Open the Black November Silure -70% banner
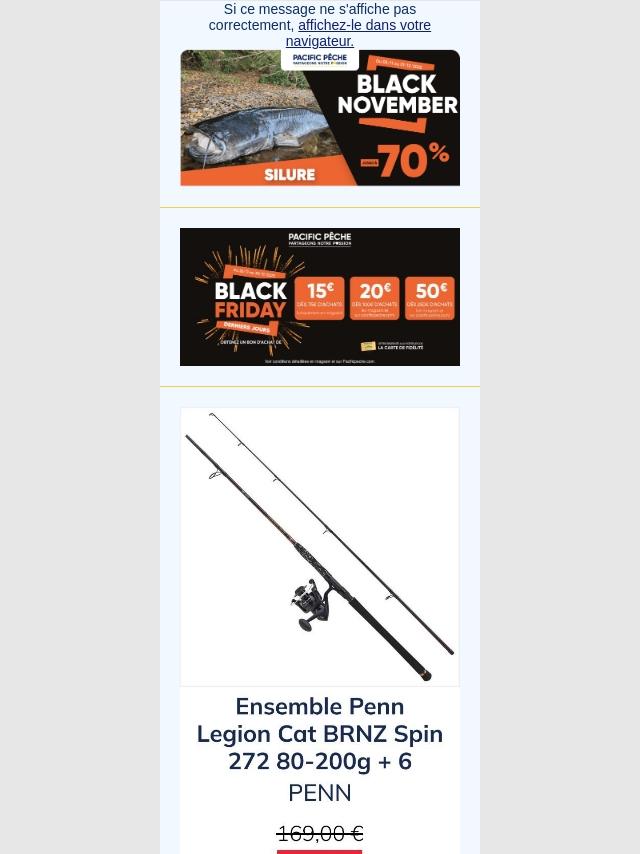This screenshot has height=854, width=640. 320,118
